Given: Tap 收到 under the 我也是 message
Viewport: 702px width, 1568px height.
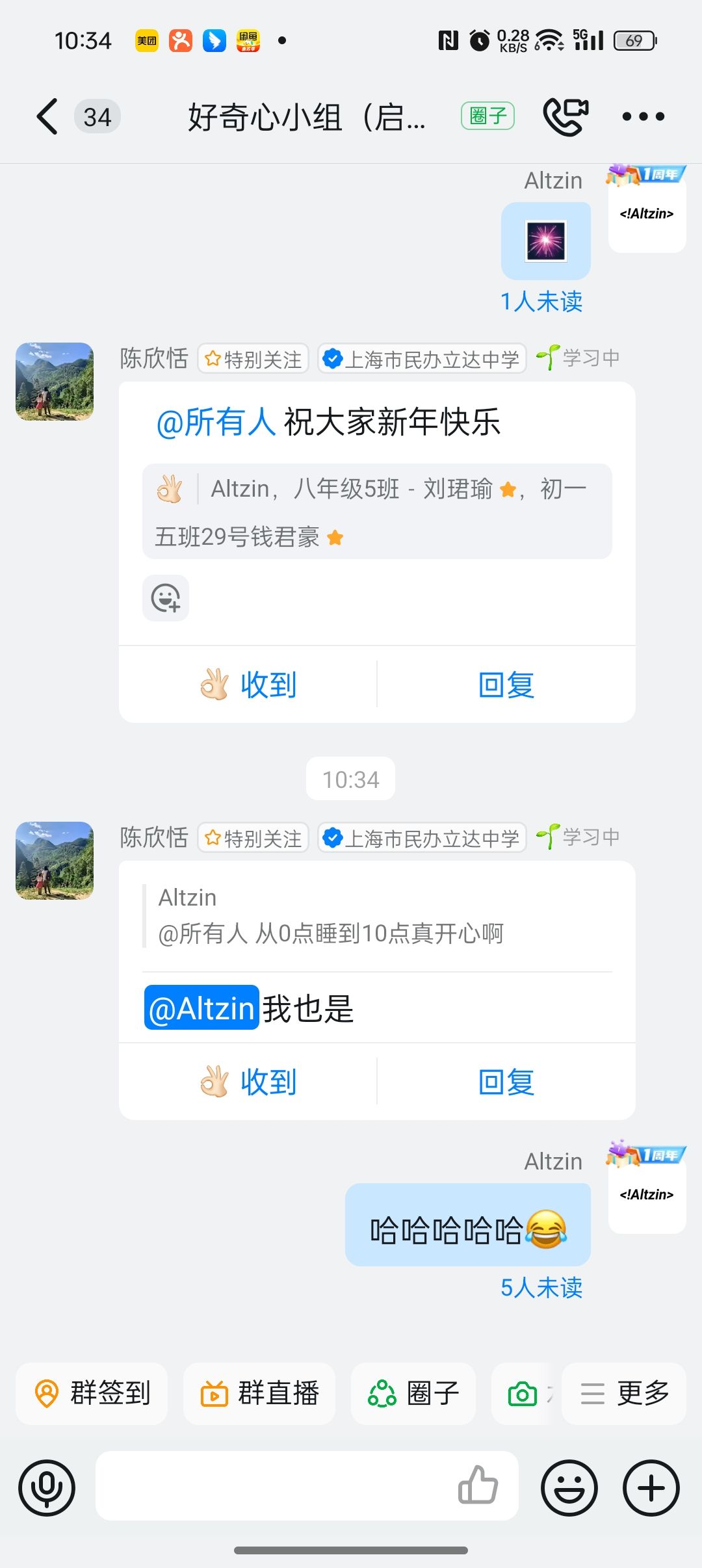Looking at the screenshot, I should pyautogui.click(x=248, y=1082).
